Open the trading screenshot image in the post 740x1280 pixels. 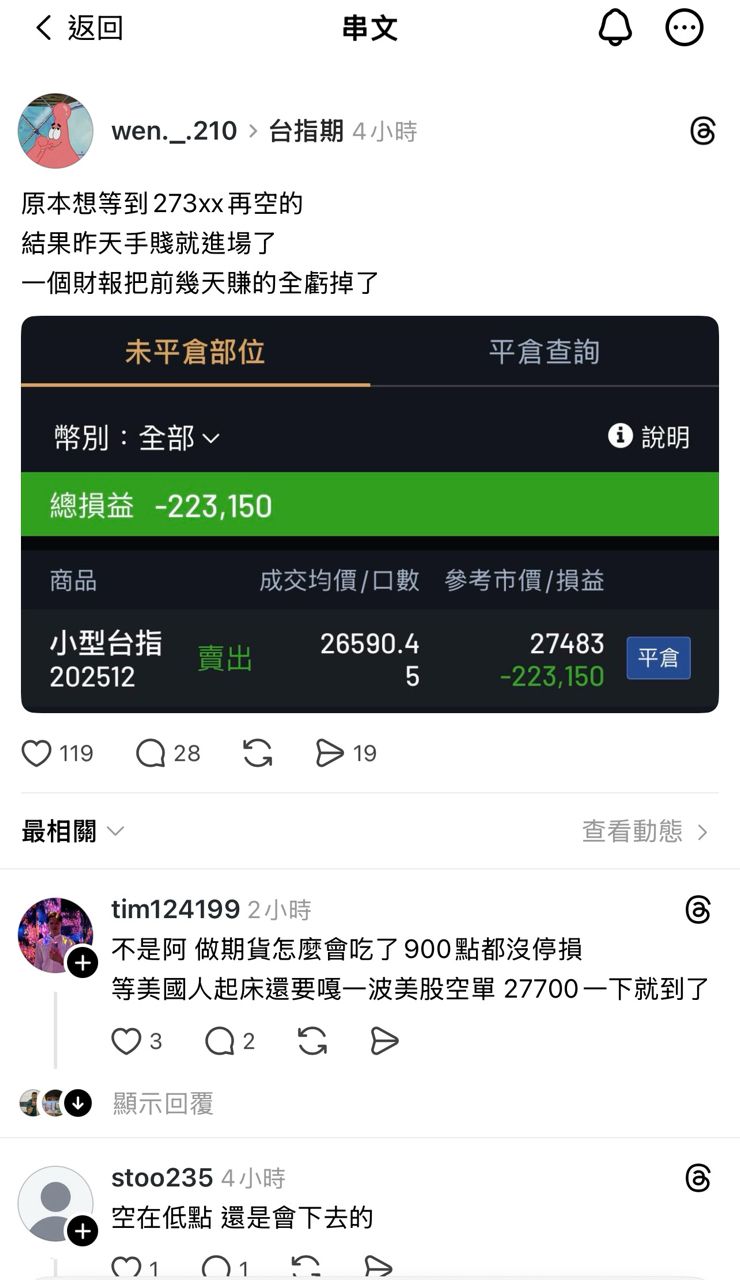(369, 514)
